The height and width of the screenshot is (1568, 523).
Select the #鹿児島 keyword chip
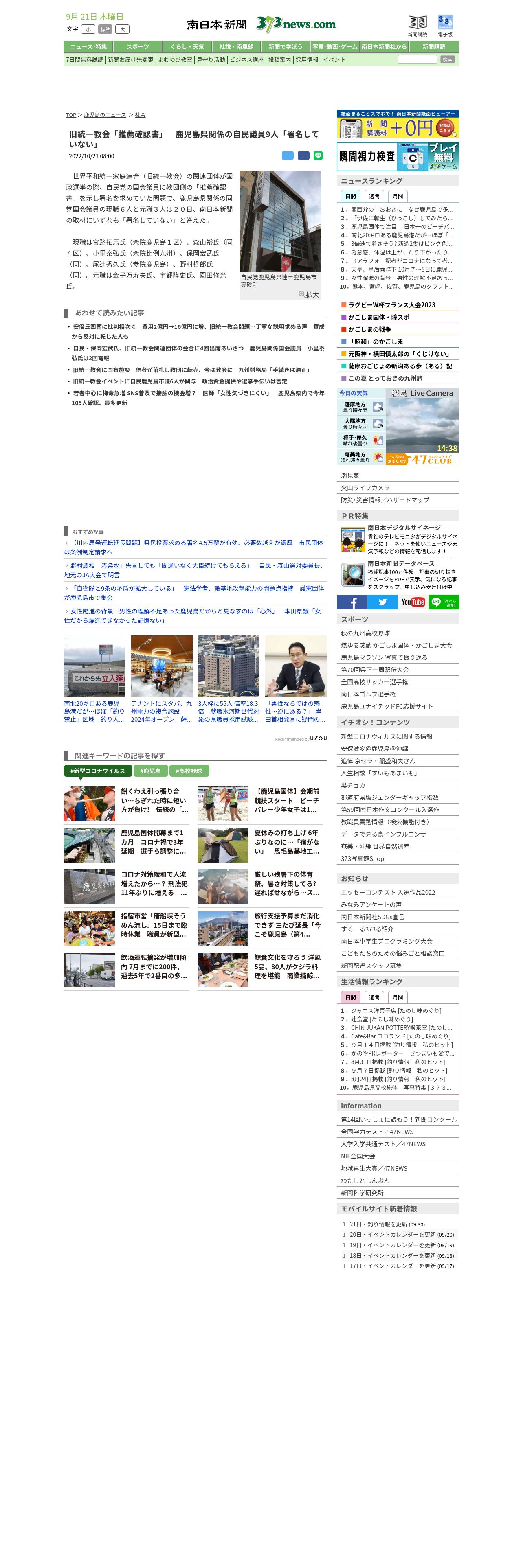(x=150, y=771)
